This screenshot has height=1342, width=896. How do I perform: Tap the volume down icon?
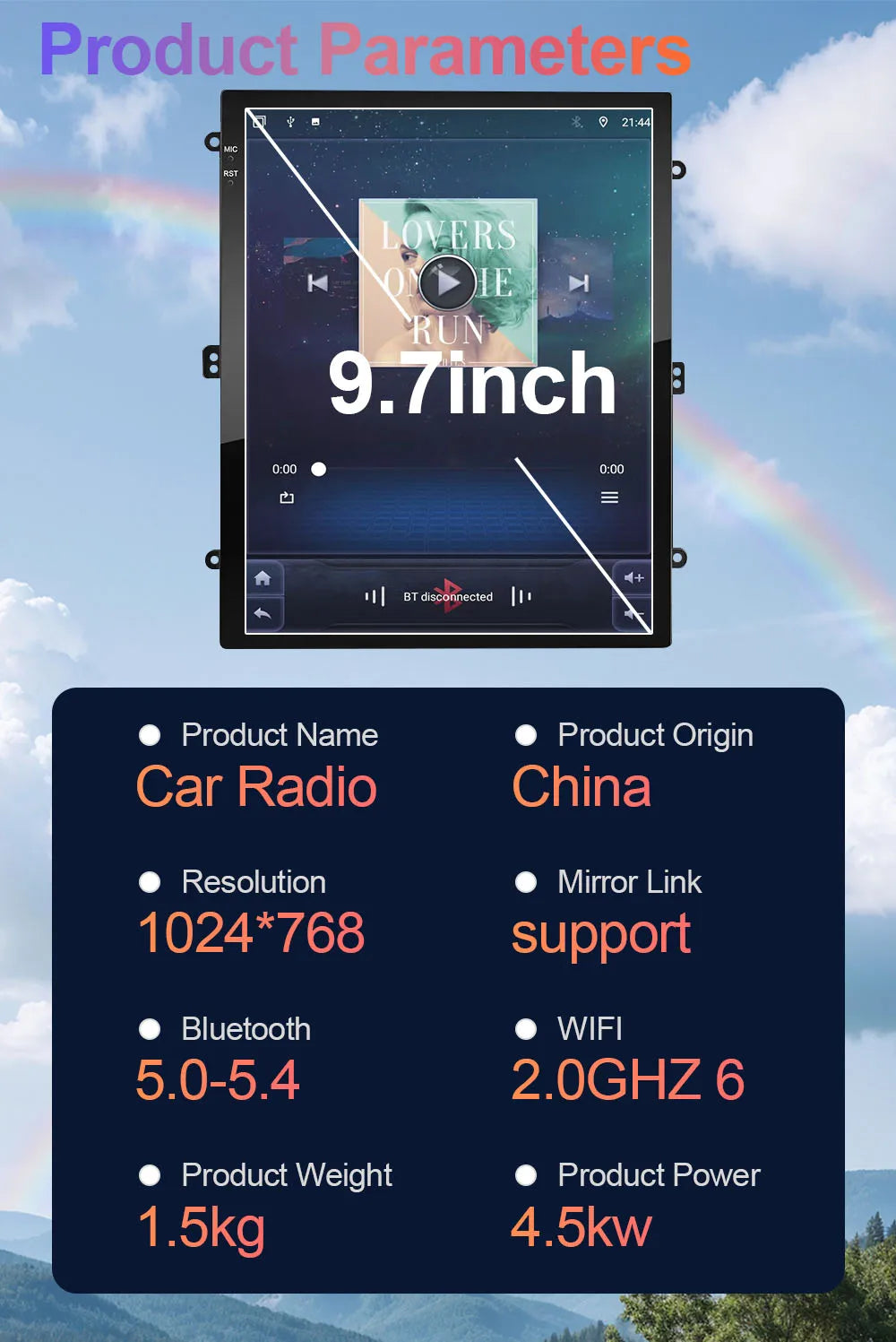coord(633,611)
